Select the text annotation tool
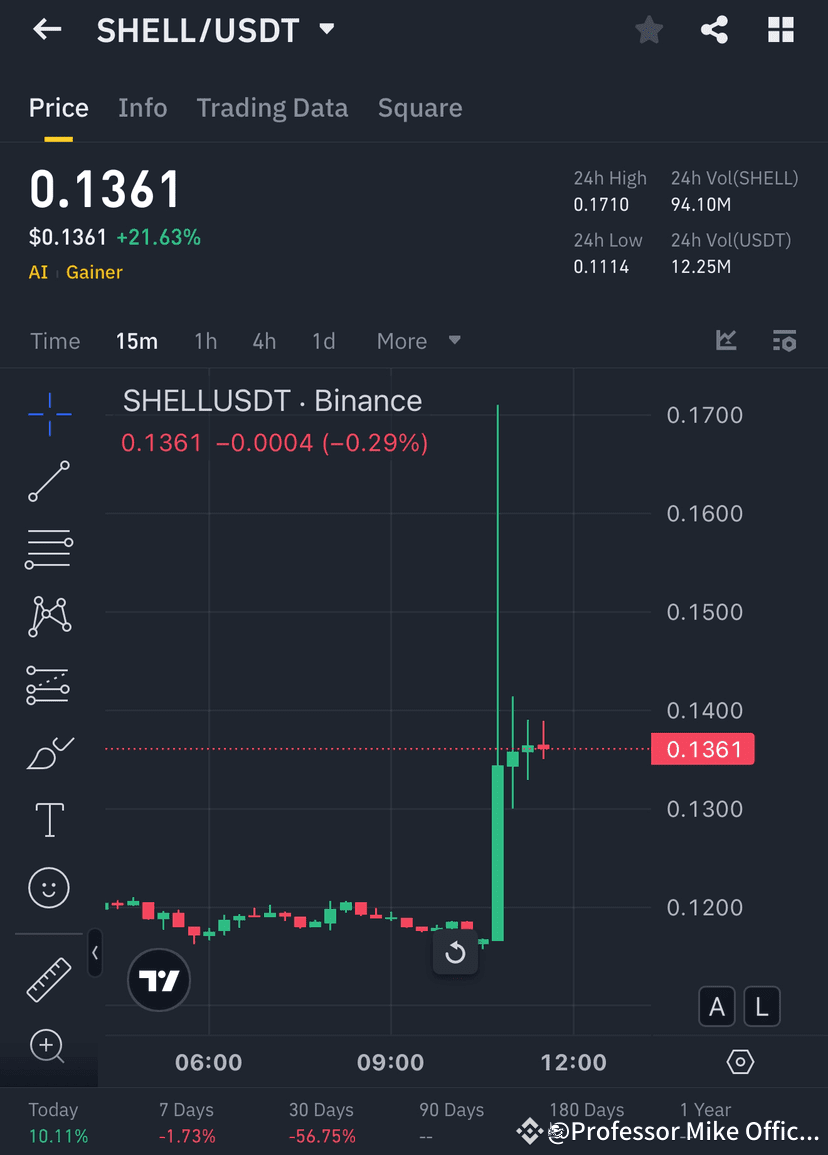The width and height of the screenshot is (828, 1155). pyautogui.click(x=48, y=820)
